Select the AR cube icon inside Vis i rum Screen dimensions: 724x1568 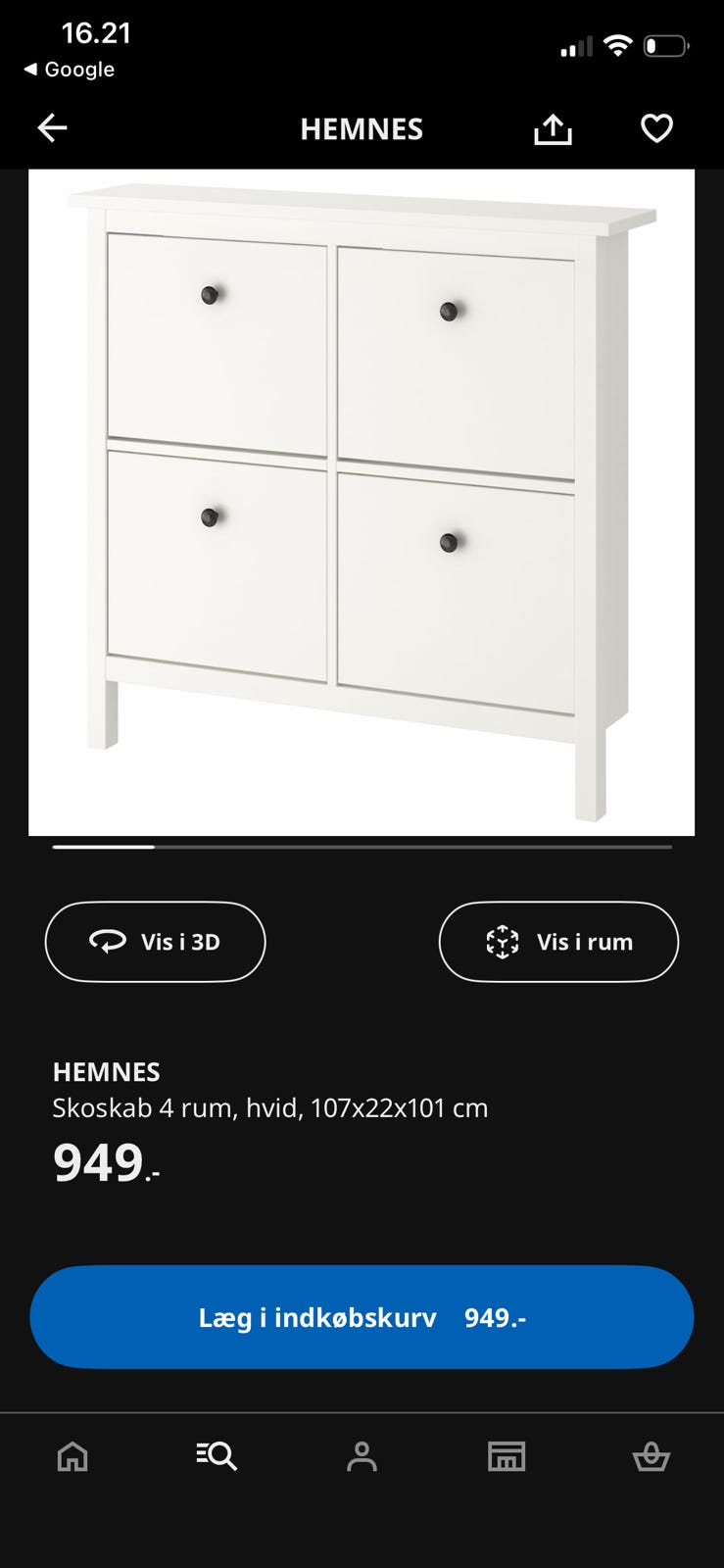[x=504, y=942]
